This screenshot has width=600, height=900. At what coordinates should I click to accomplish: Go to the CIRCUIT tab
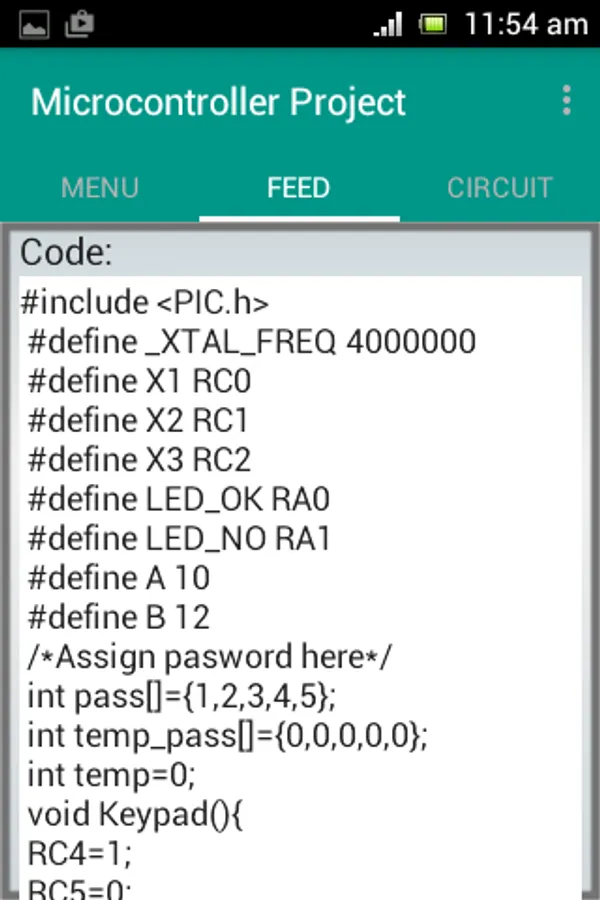499,187
